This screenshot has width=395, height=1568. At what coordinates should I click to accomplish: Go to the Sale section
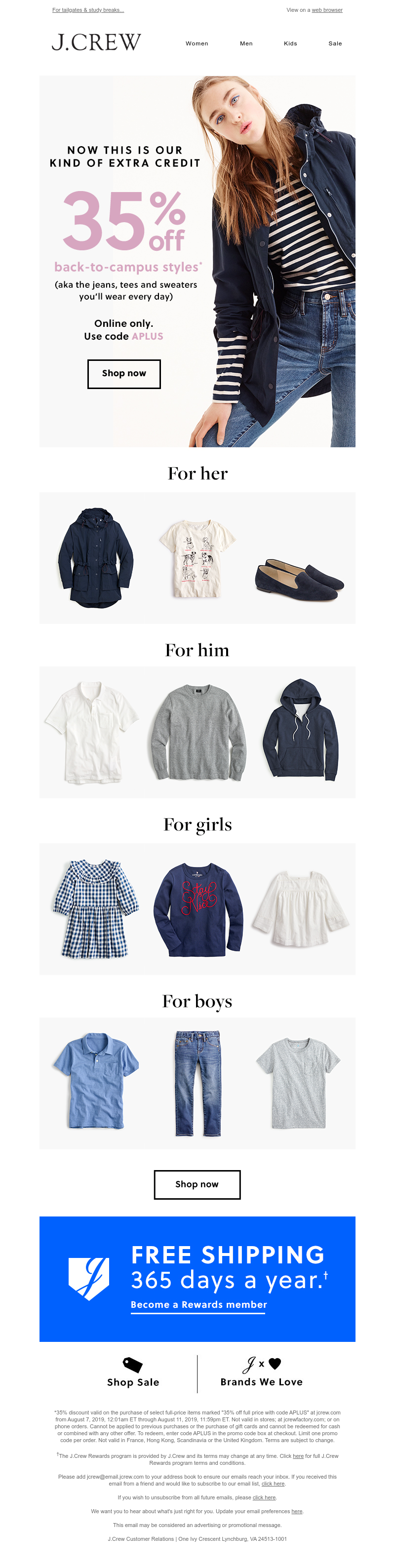335,44
